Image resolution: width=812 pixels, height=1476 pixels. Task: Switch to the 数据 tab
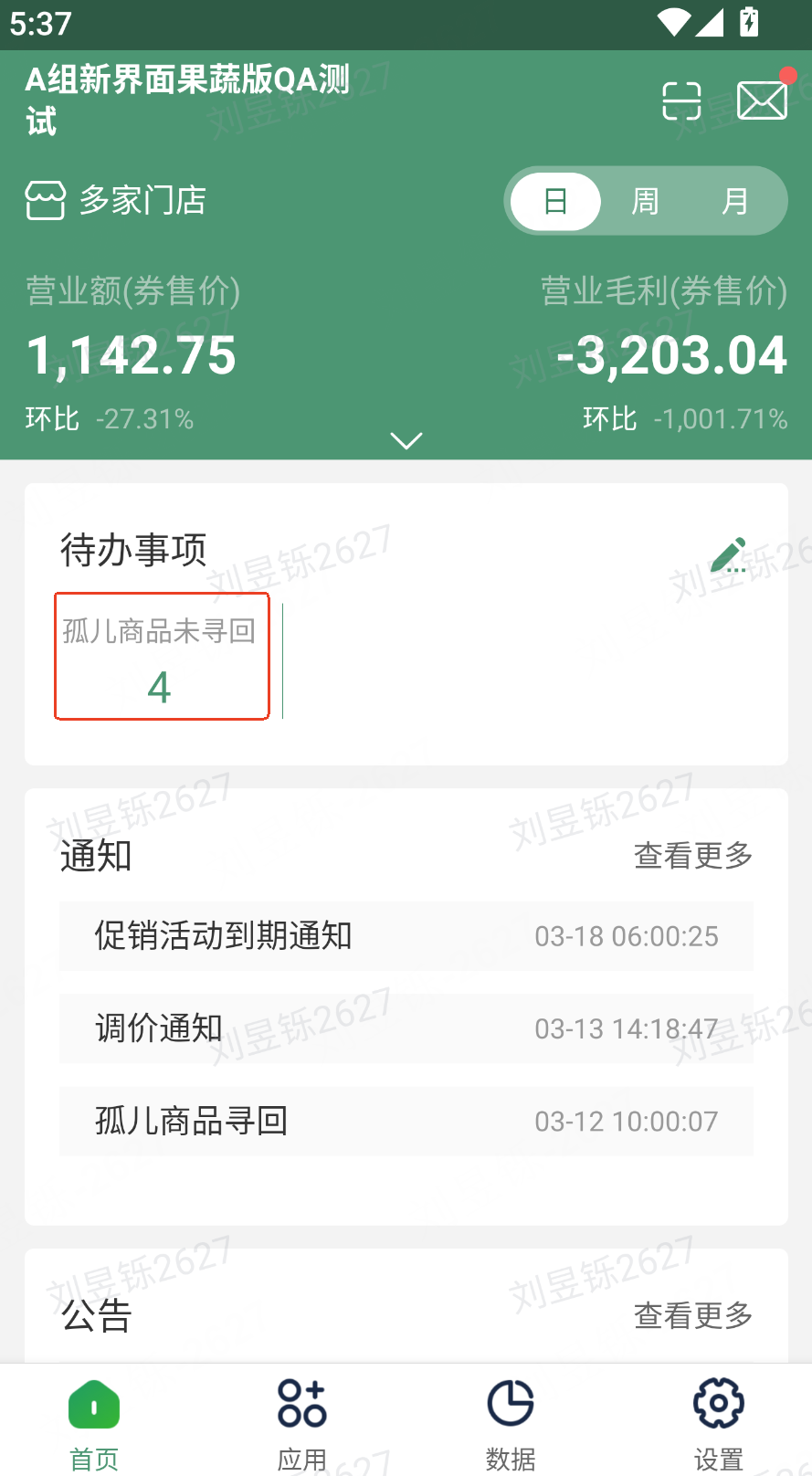(x=510, y=1421)
